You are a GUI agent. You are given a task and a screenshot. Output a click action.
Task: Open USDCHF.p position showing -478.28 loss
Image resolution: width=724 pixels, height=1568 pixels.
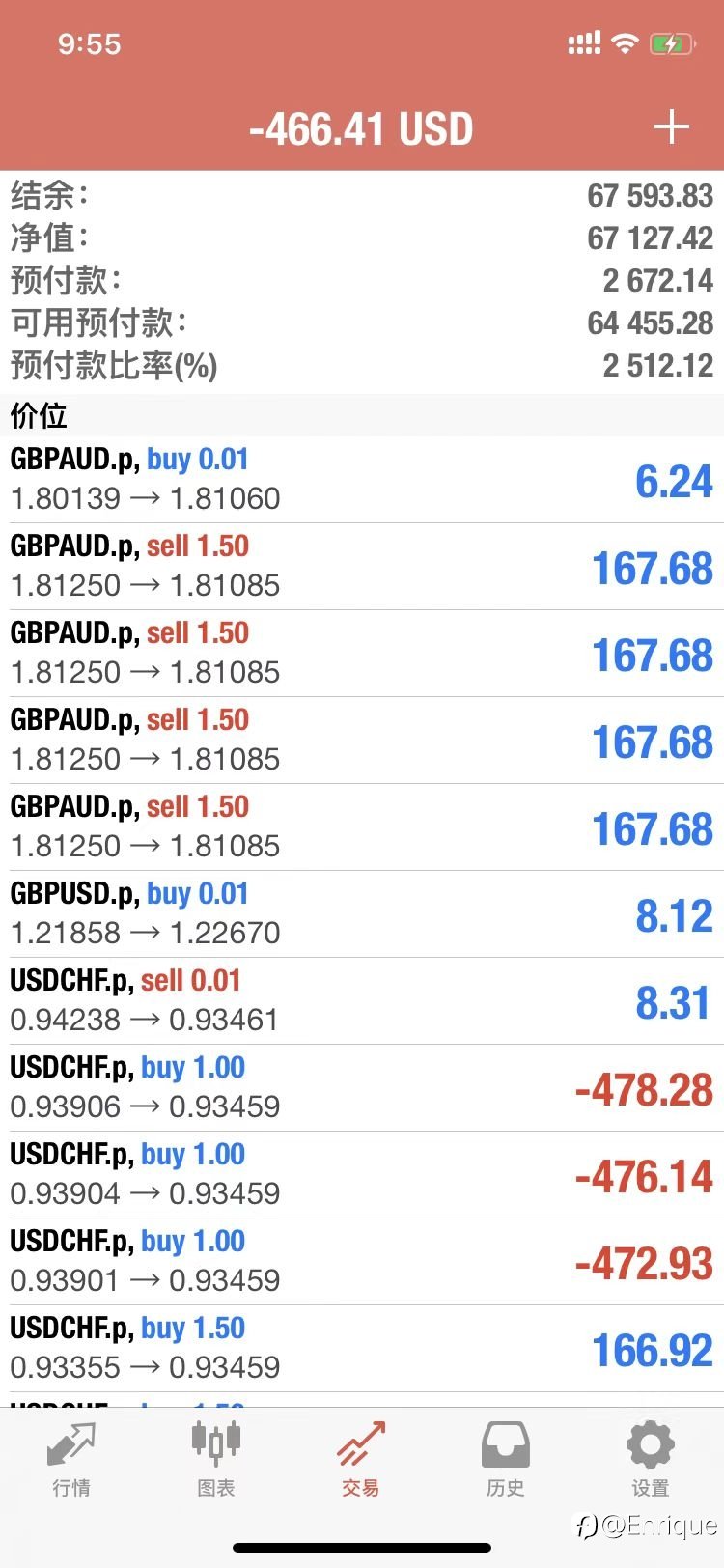pyautogui.click(x=362, y=1088)
